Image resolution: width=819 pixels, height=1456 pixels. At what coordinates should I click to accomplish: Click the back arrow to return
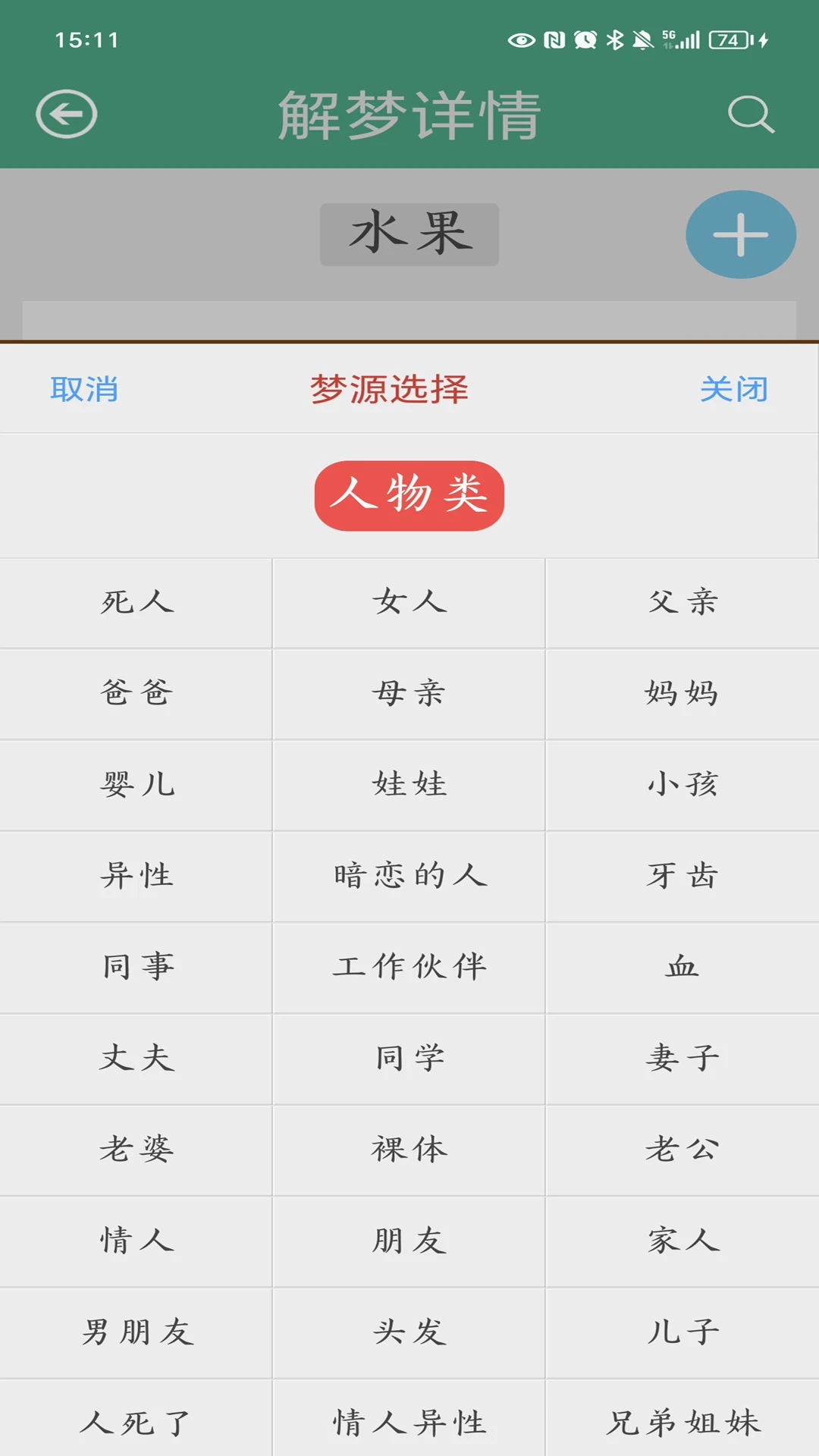(67, 114)
